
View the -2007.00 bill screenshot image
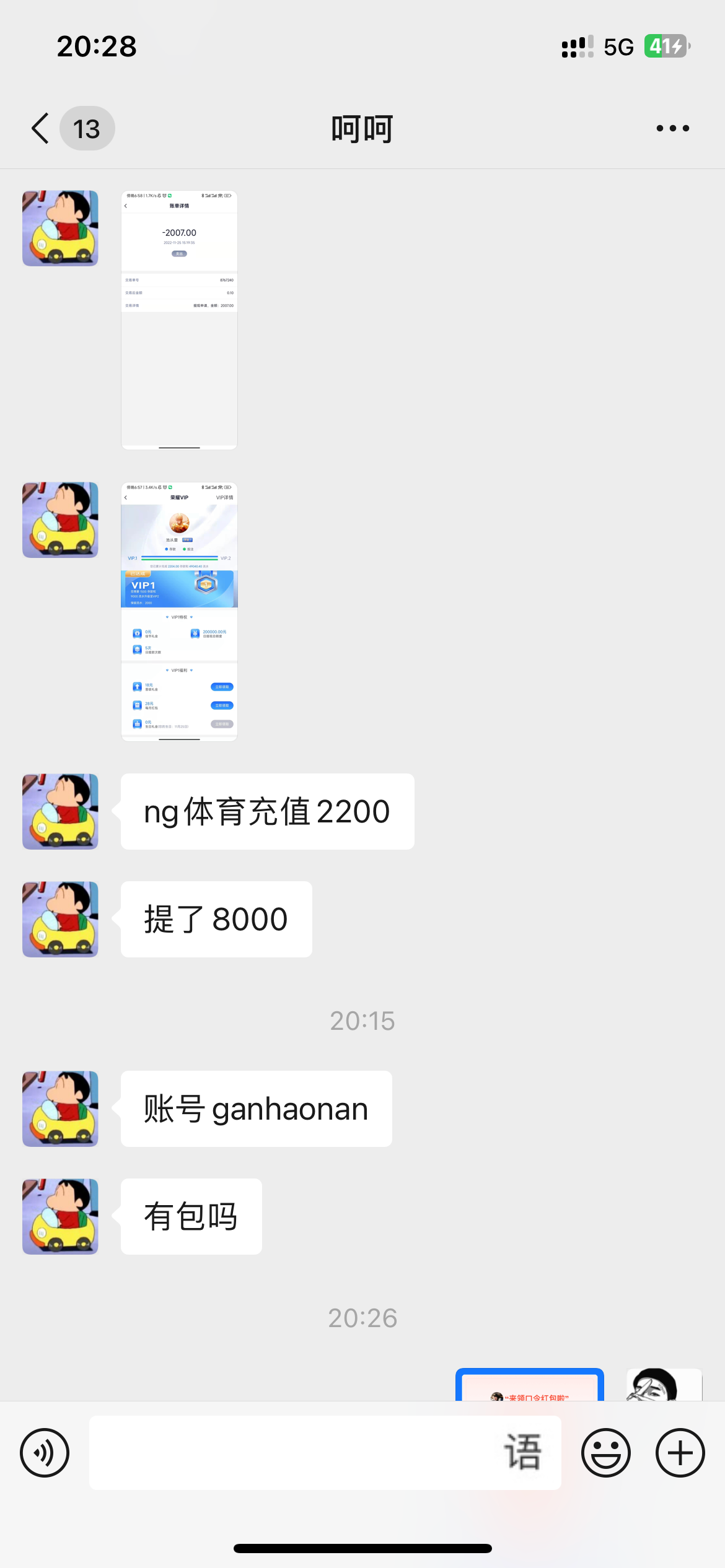tap(179, 320)
